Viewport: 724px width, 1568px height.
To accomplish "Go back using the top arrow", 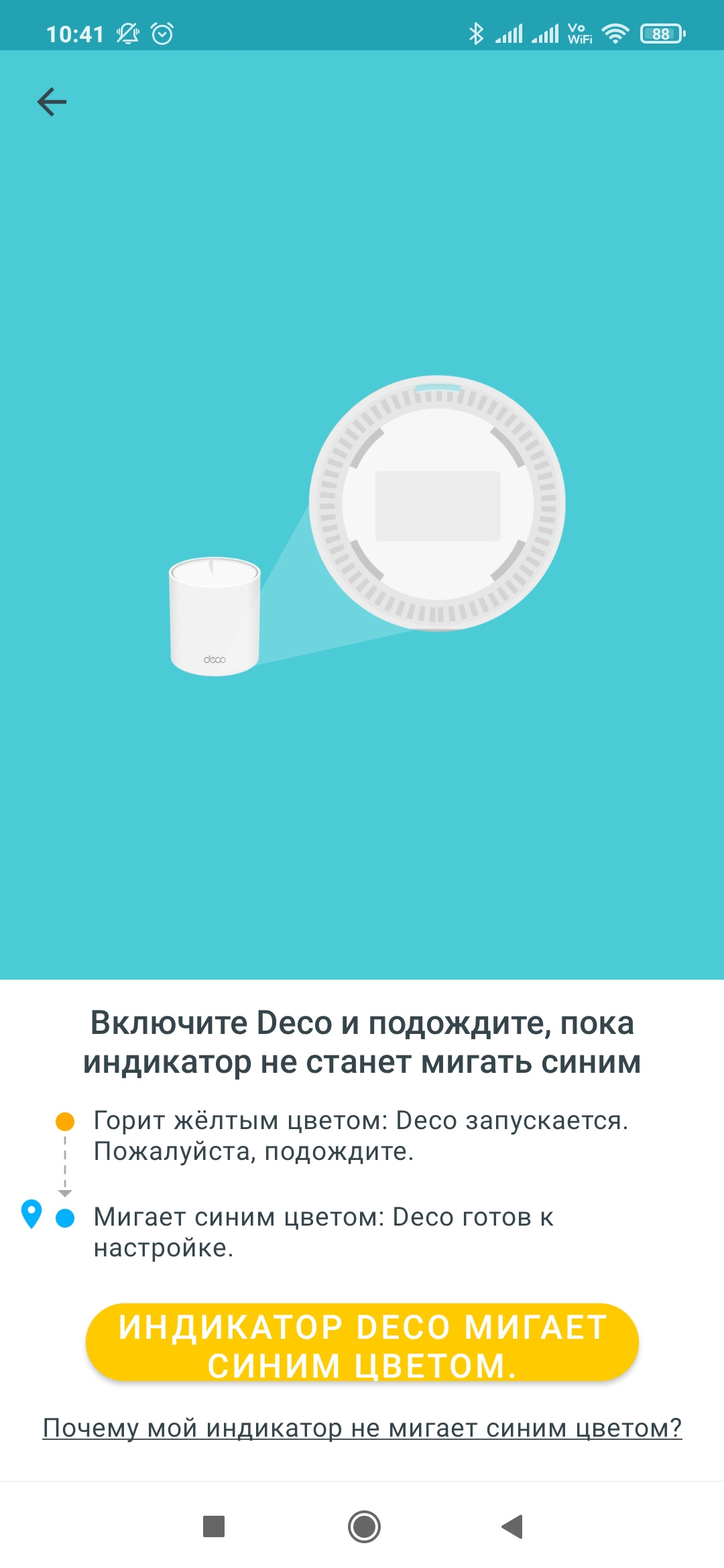I will tap(52, 102).
